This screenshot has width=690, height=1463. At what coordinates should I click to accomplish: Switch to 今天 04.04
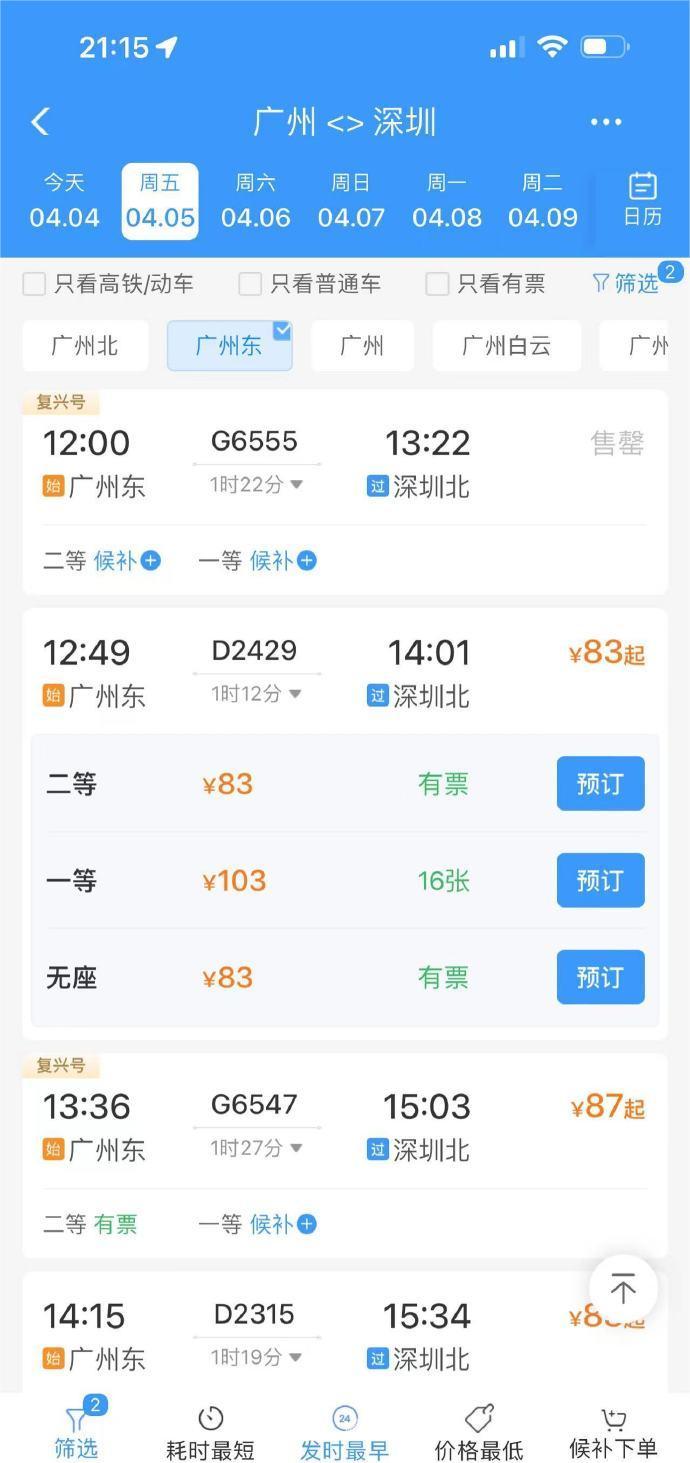(x=64, y=201)
